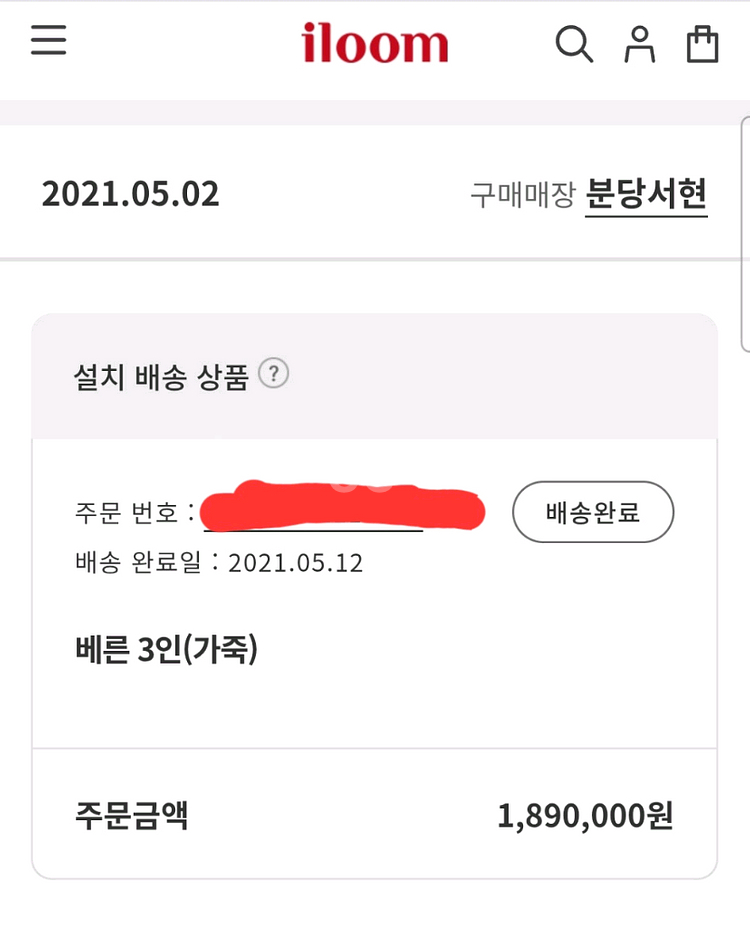Tap the person silhouette icon at top right

639,43
